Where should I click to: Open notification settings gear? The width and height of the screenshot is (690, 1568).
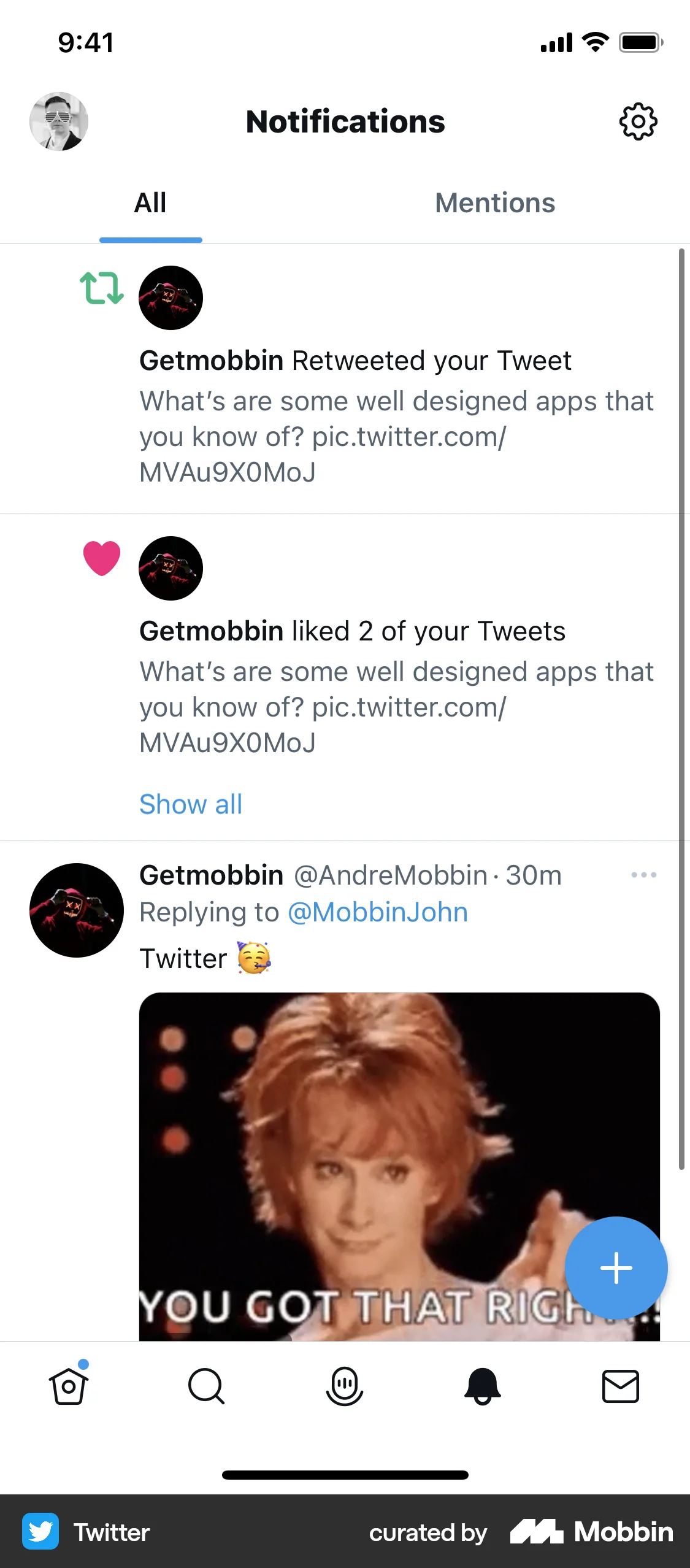(x=638, y=121)
